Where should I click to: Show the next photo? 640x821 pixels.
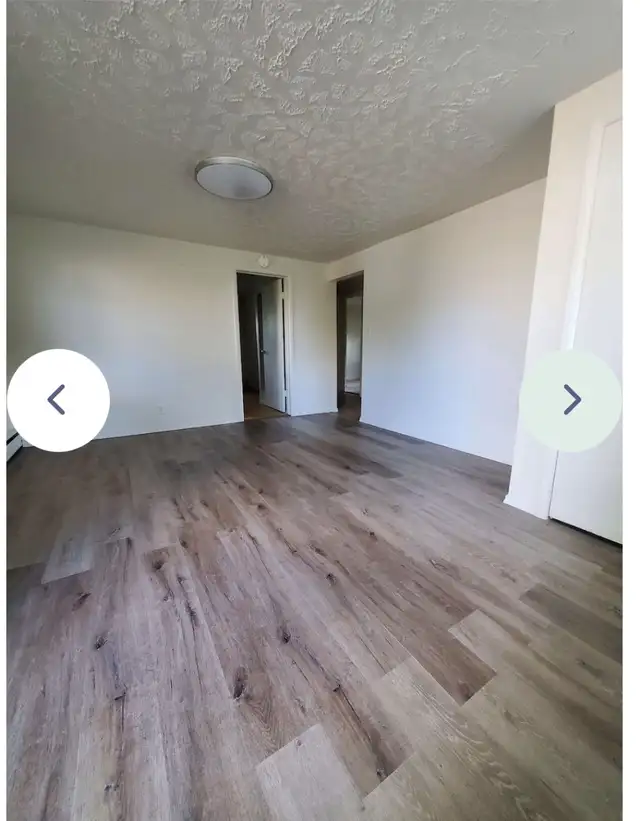570,400
